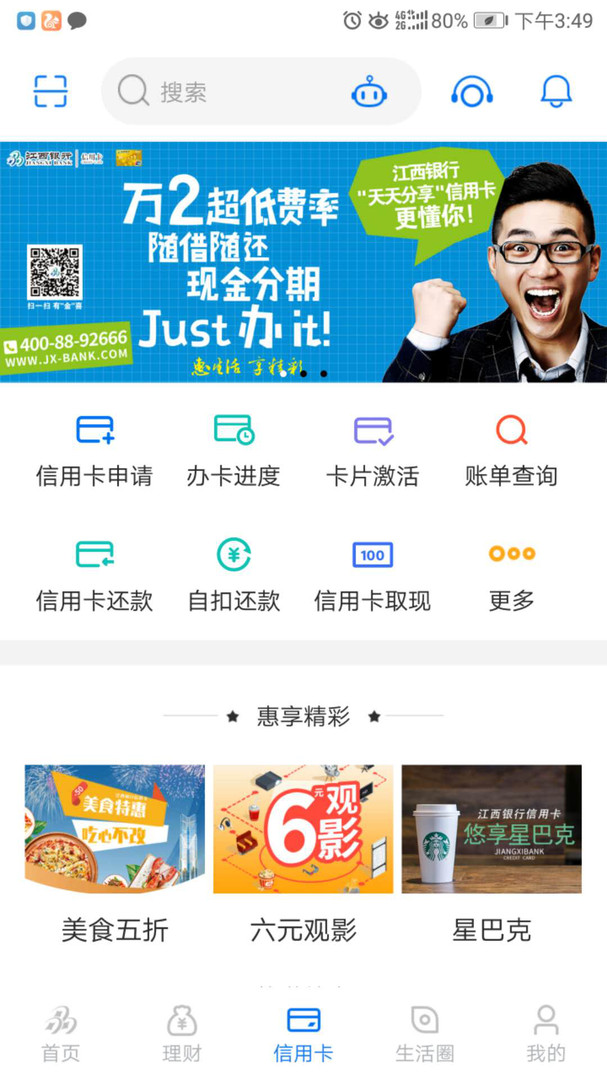
Task: Go to the 我的 tab
Action: click(546, 1034)
